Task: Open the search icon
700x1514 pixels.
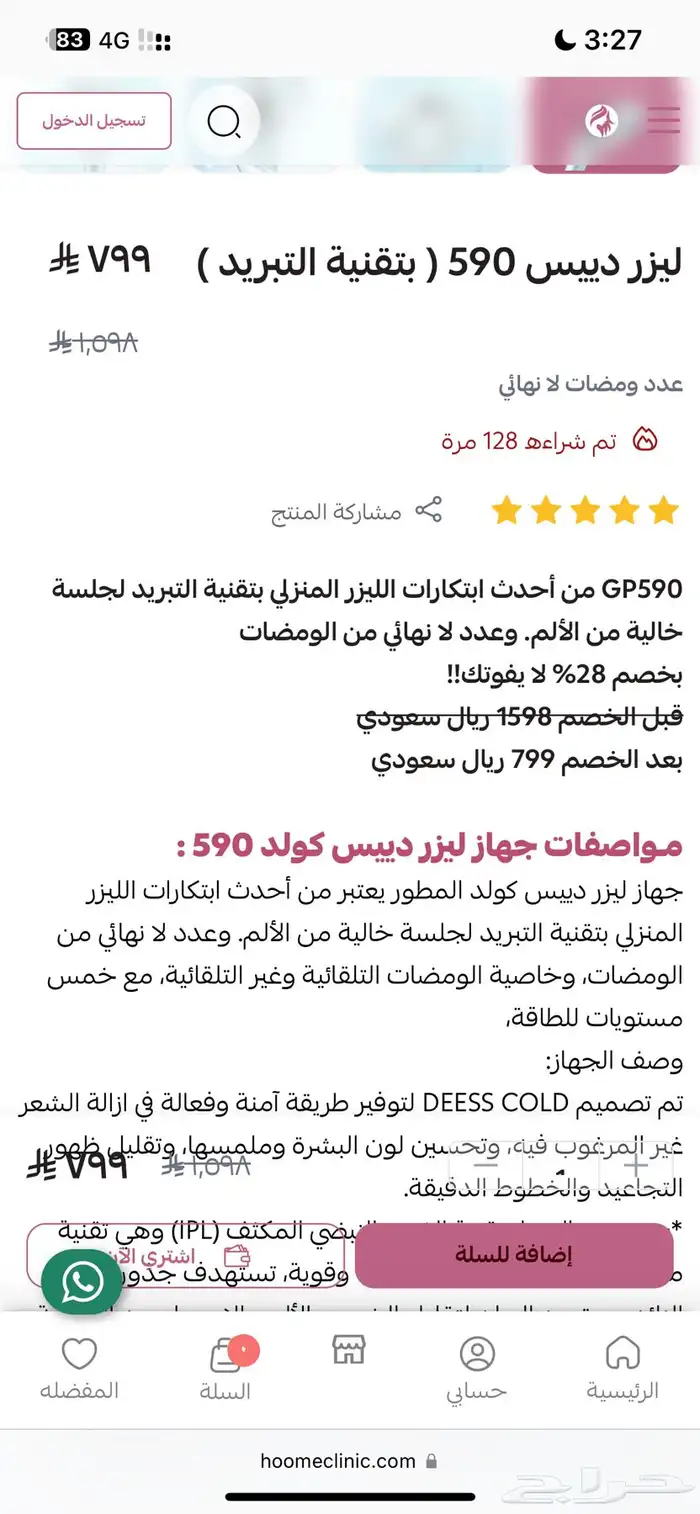Action: (224, 121)
